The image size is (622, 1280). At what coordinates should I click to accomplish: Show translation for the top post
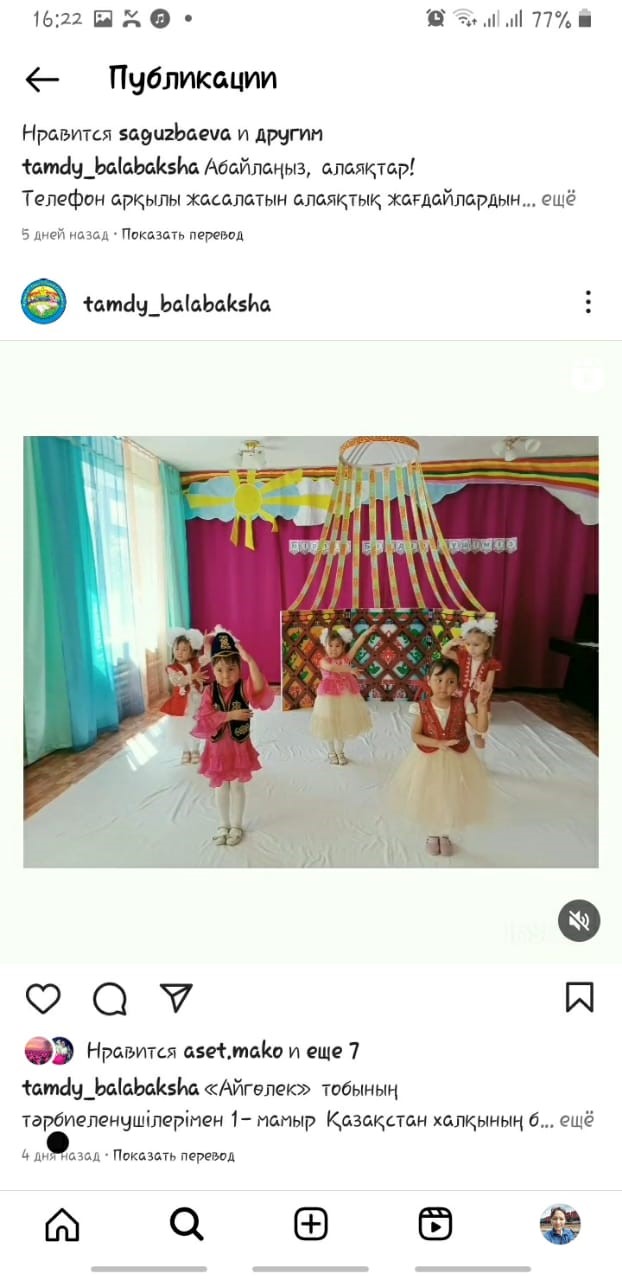click(x=182, y=235)
